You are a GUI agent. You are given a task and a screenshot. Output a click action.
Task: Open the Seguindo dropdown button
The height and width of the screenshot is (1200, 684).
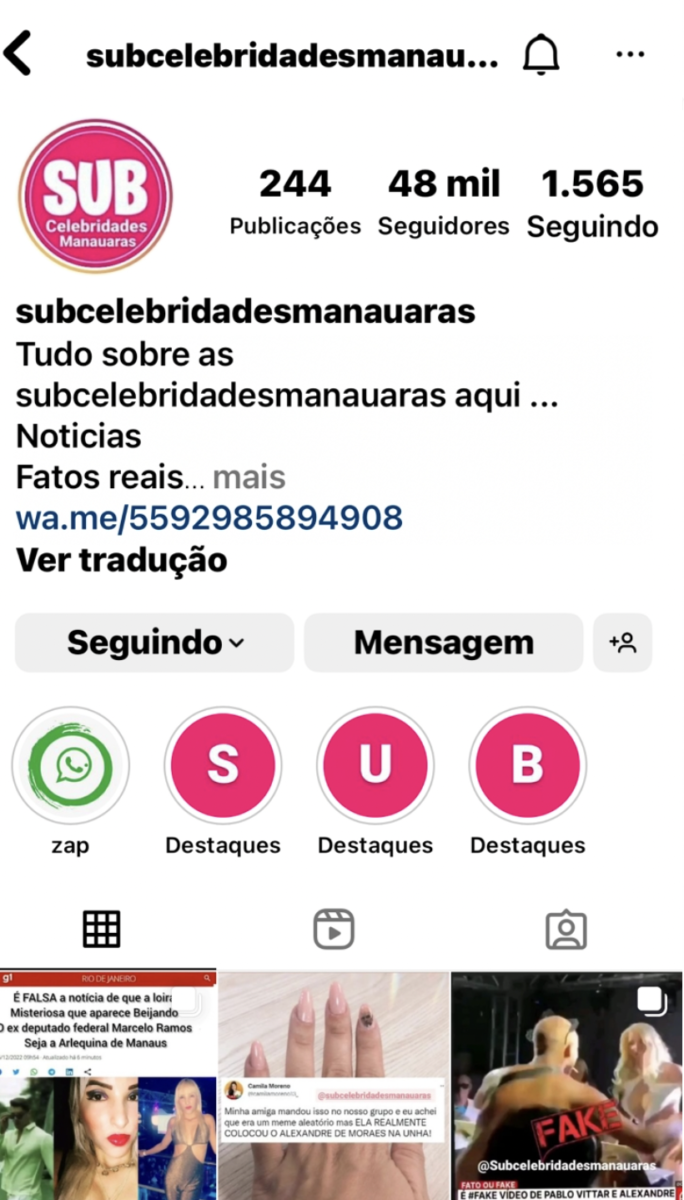154,642
